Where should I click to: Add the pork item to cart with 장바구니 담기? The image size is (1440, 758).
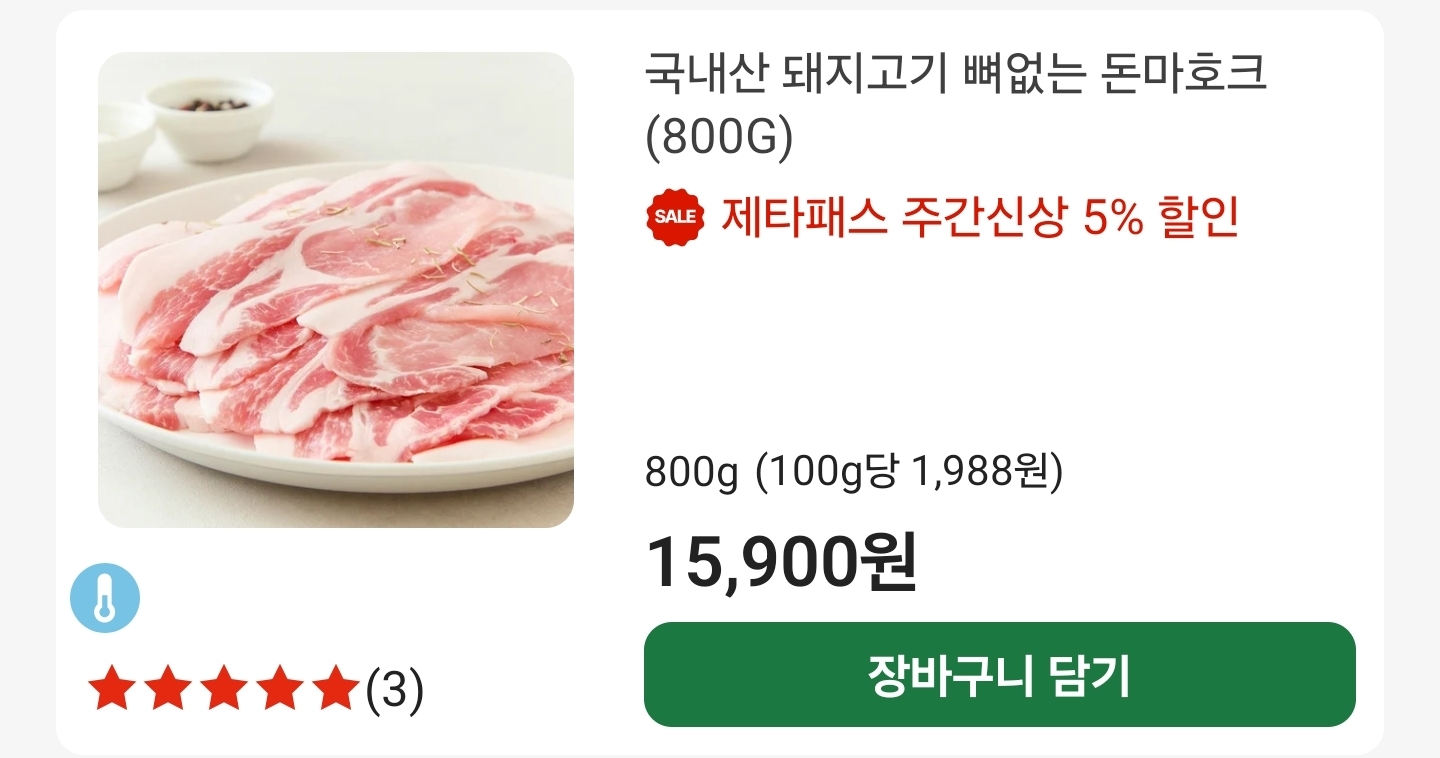[x=999, y=675]
